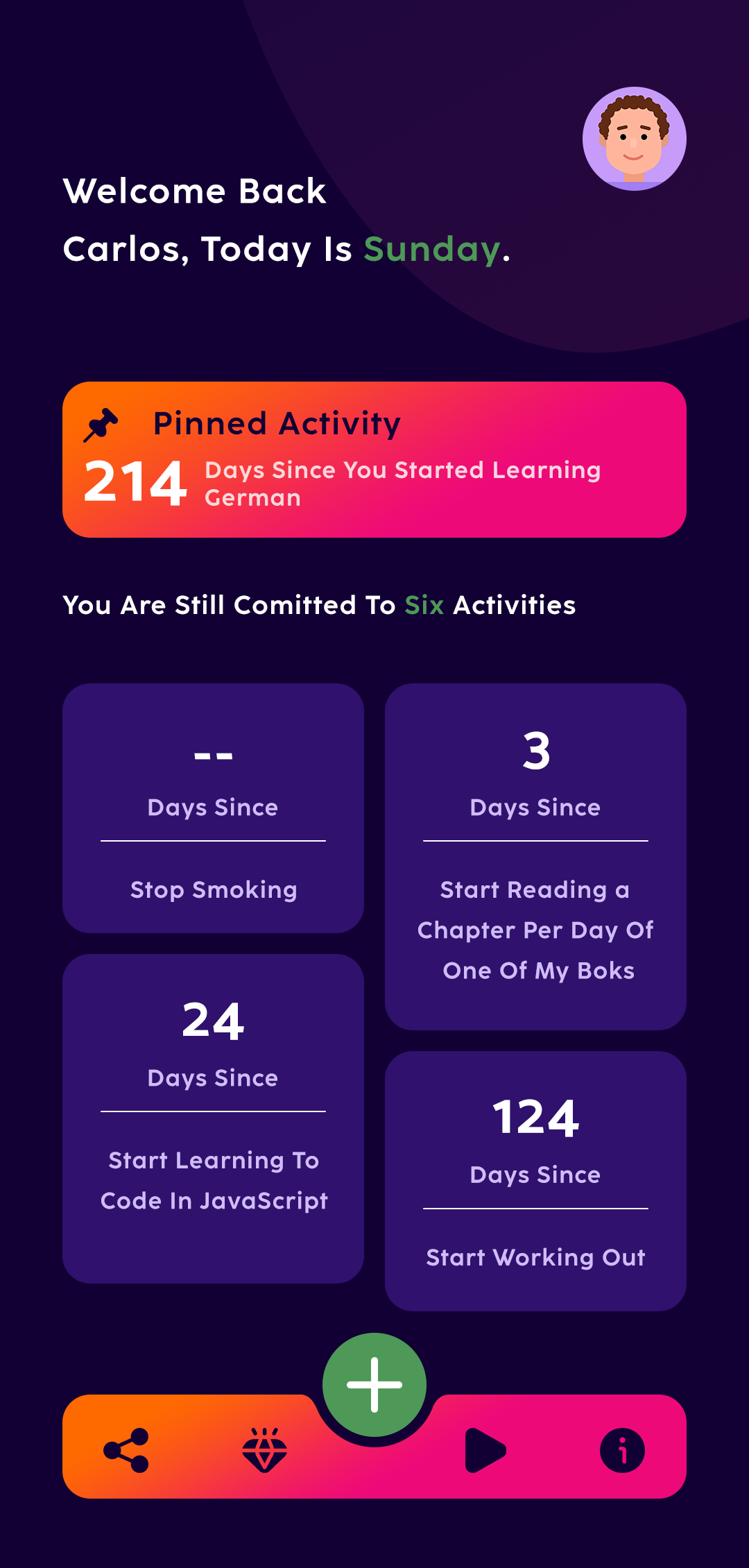Viewport: 749px width, 1568px height.
Task: Tap the share icon in bottom bar
Action: [x=126, y=1450]
